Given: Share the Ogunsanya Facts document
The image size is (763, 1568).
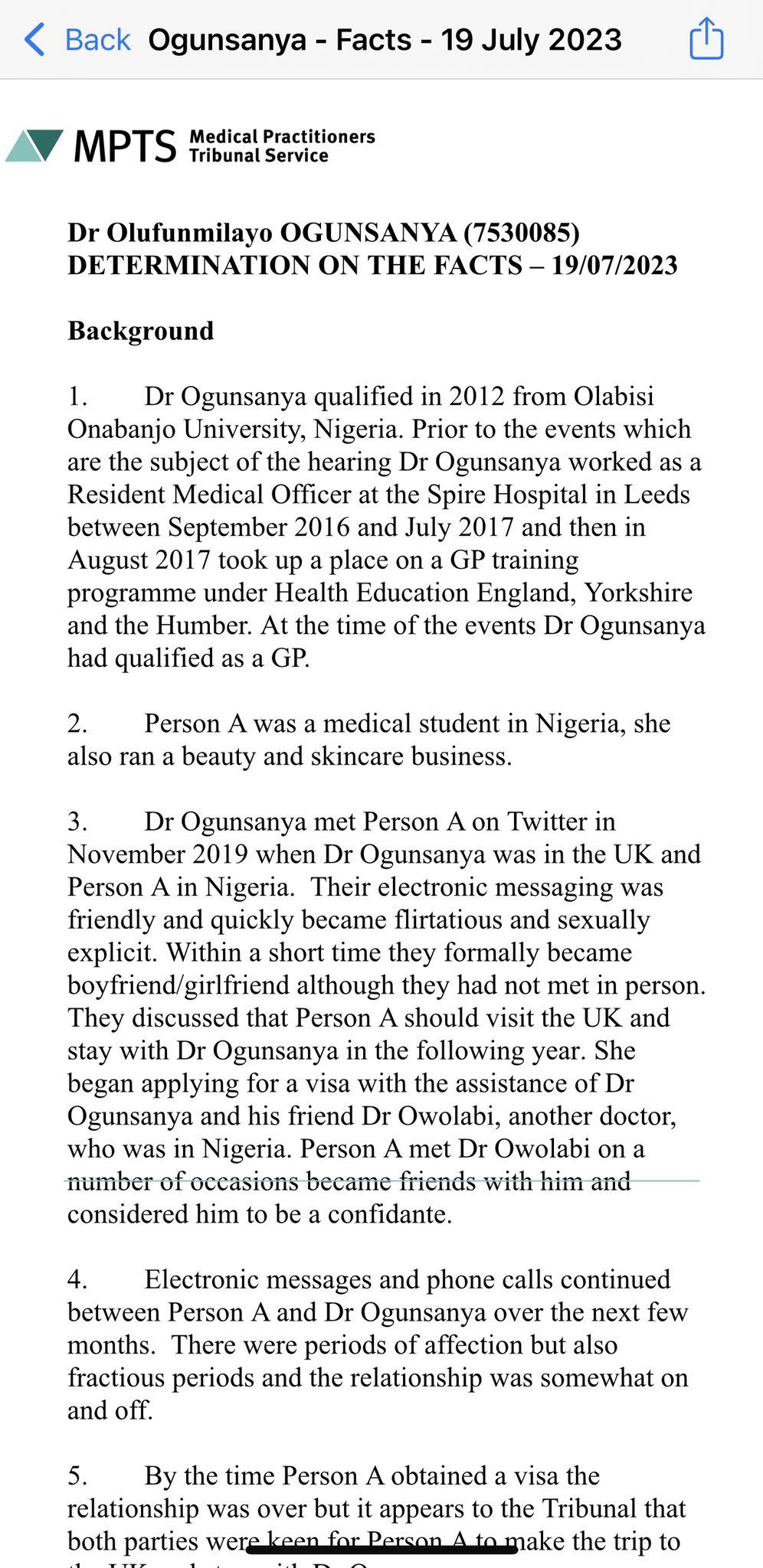Looking at the screenshot, I should (x=706, y=39).
